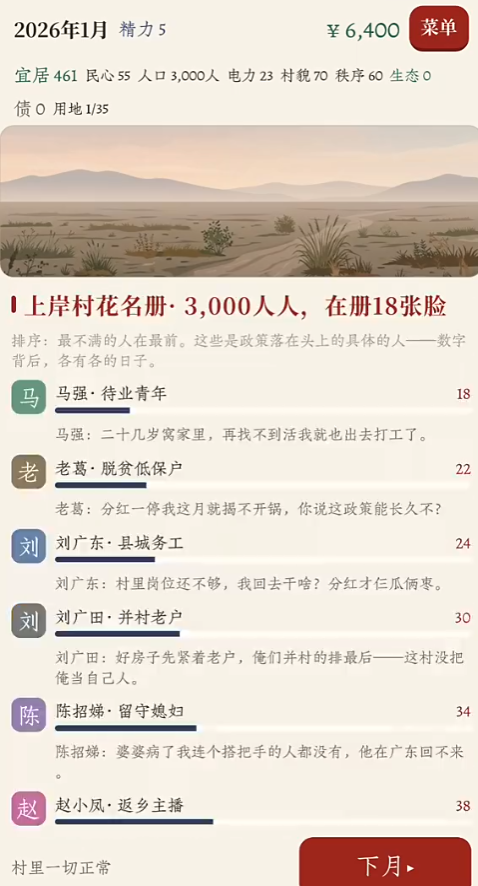Open the 菜单 menu button
Viewport: 478px width, 886px height.
[x=439, y=28]
